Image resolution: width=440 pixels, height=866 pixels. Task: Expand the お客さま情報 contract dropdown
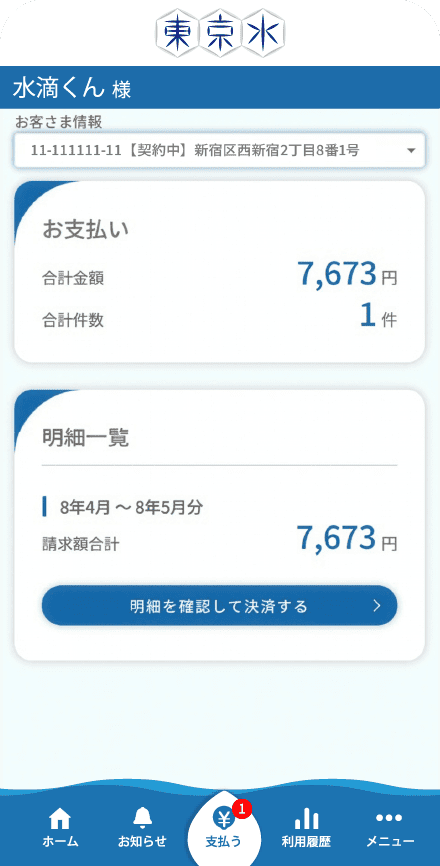[220, 150]
